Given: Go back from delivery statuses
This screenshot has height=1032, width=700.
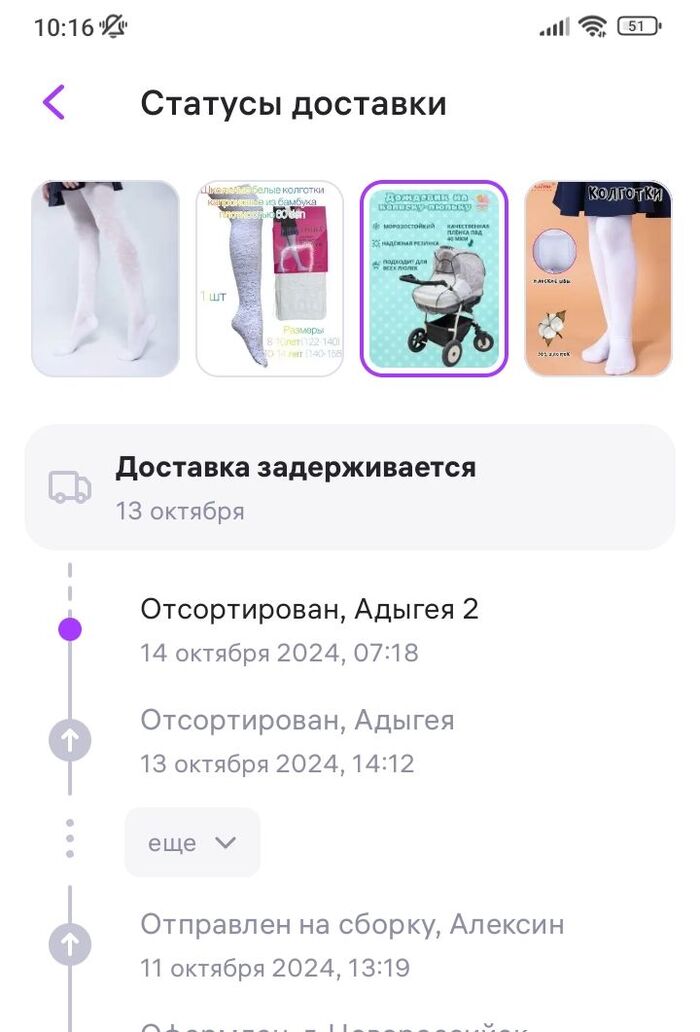Looking at the screenshot, I should click(54, 103).
